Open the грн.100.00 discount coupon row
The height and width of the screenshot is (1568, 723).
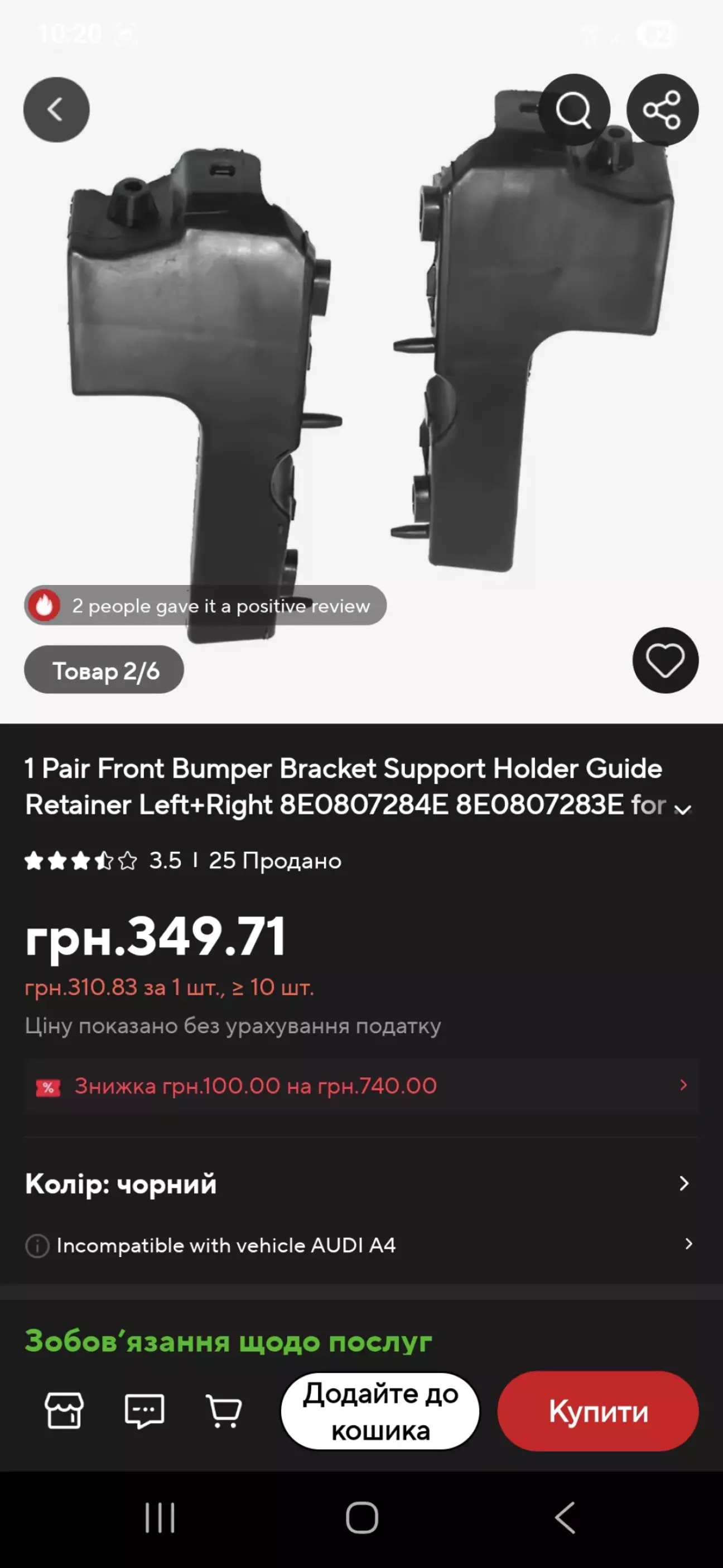coord(361,1086)
